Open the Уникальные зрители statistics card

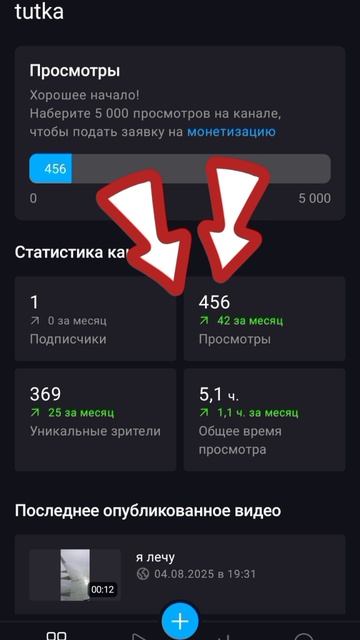click(x=96, y=420)
